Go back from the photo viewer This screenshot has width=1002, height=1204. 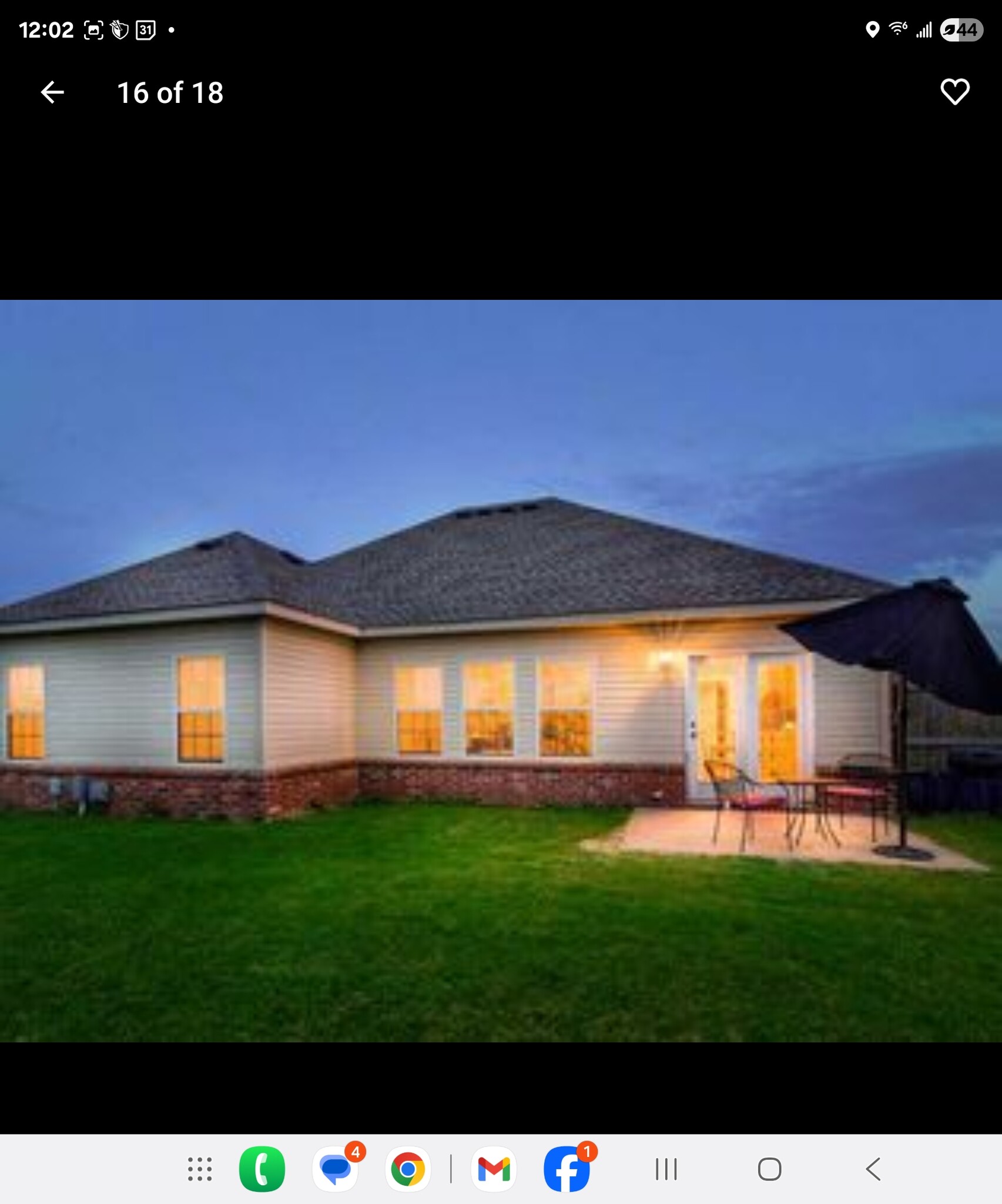coord(52,92)
